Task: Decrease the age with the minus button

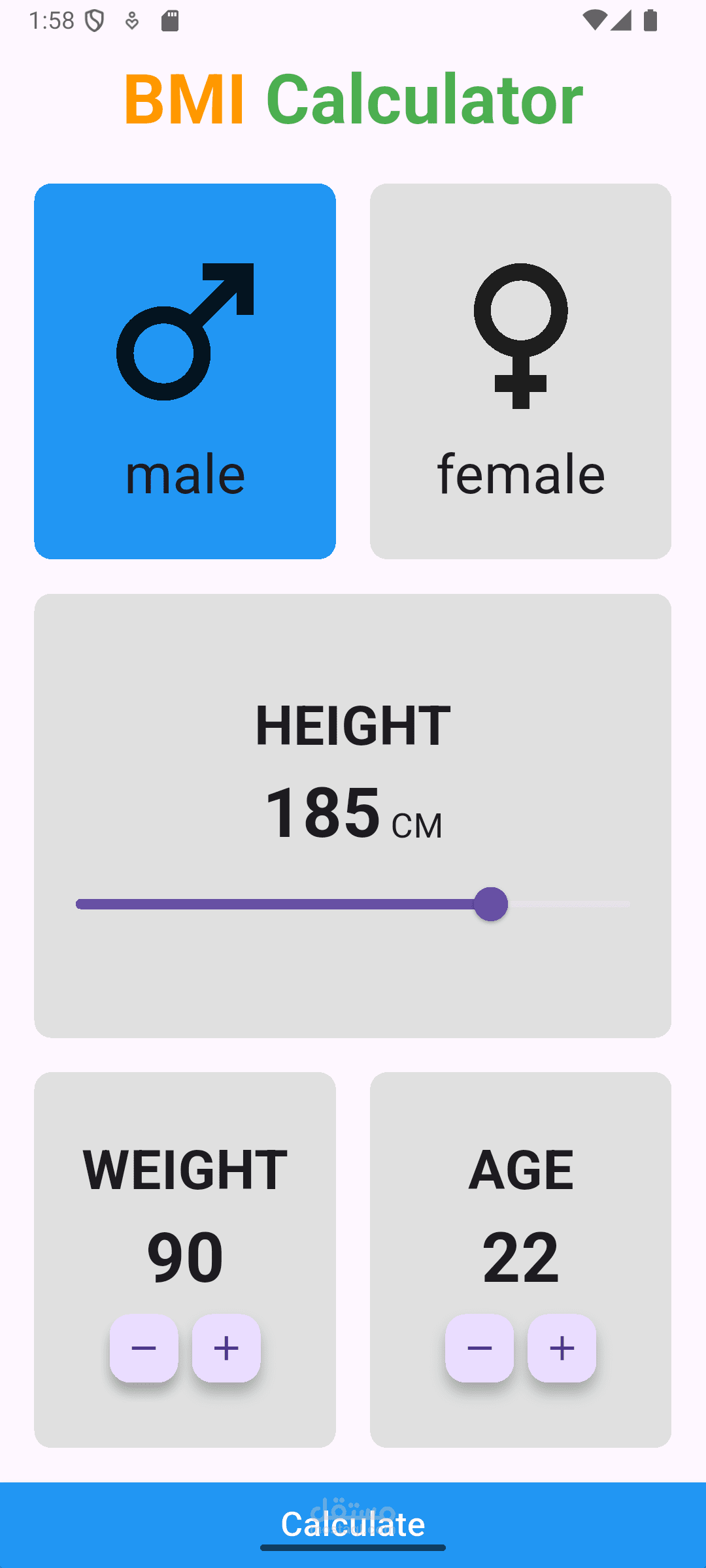Action: coord(479,1348)
